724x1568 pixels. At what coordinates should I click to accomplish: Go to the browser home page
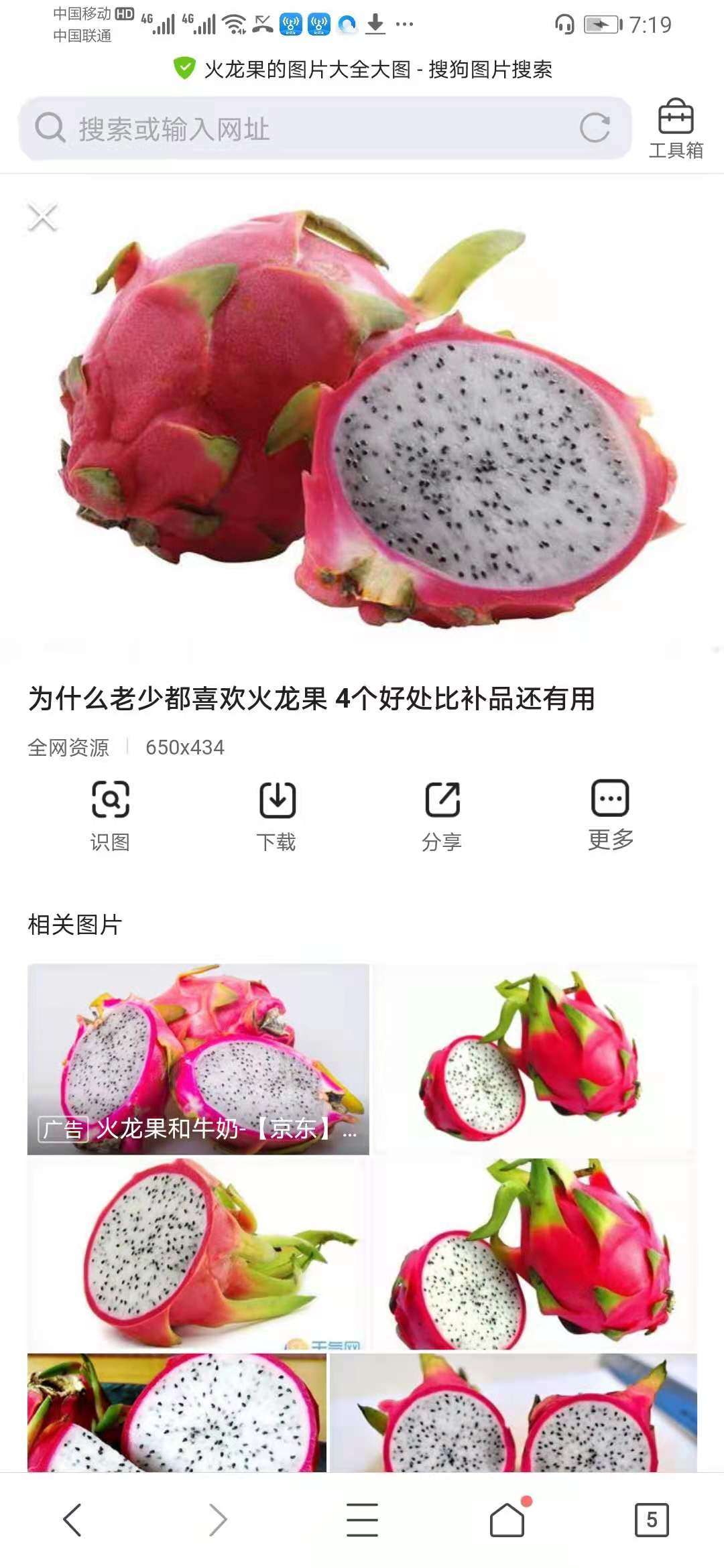pyautogui.click(x=507, y=1520)
